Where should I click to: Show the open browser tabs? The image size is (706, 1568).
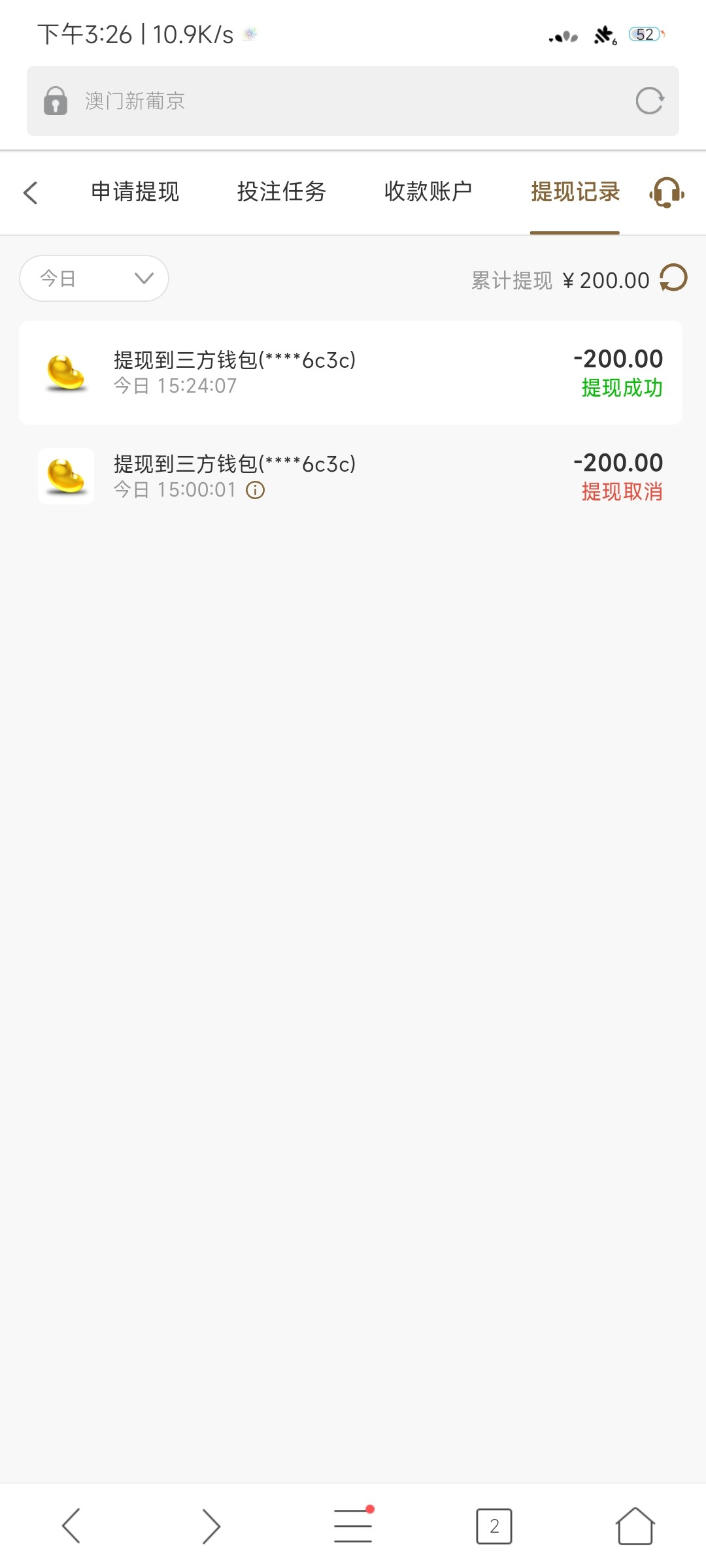(x=494, y=1526)
